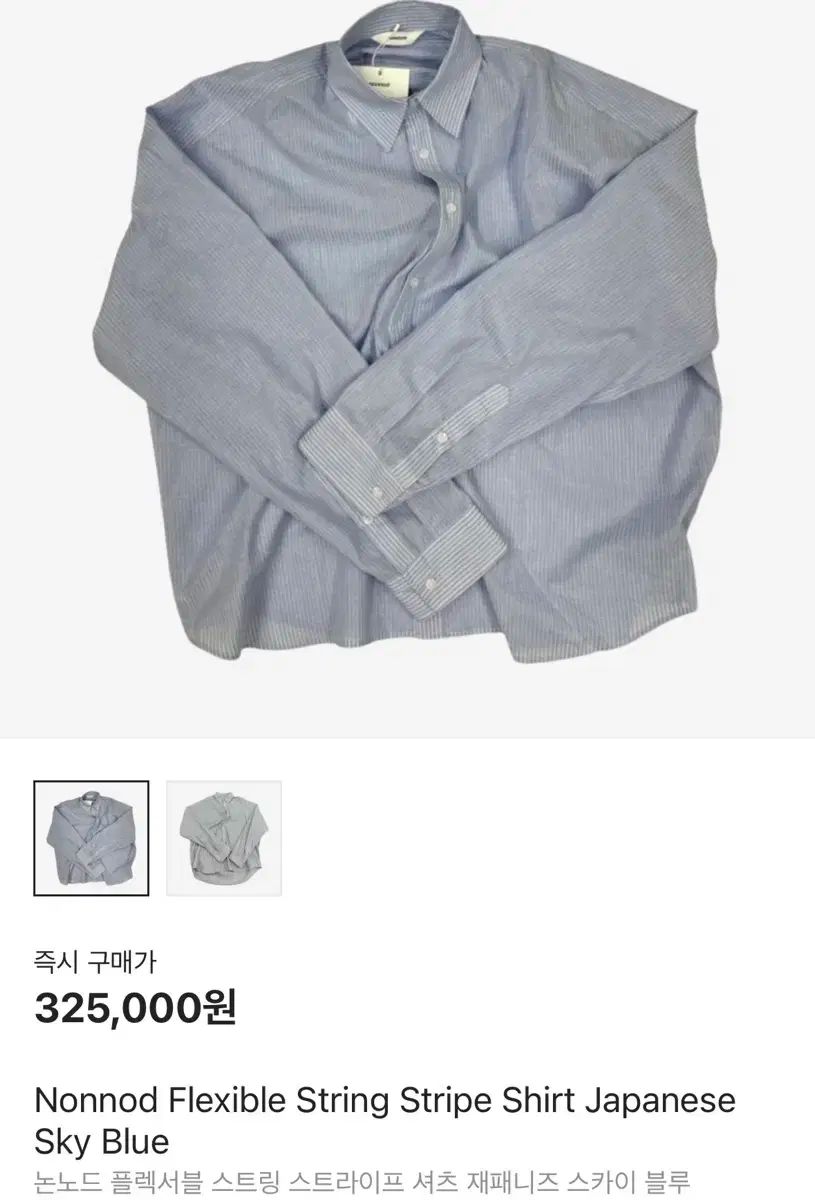Screen dimensions: 815x1200
Task: Select the first blue shirt thumbnail
Action: (x=91, y=838)
